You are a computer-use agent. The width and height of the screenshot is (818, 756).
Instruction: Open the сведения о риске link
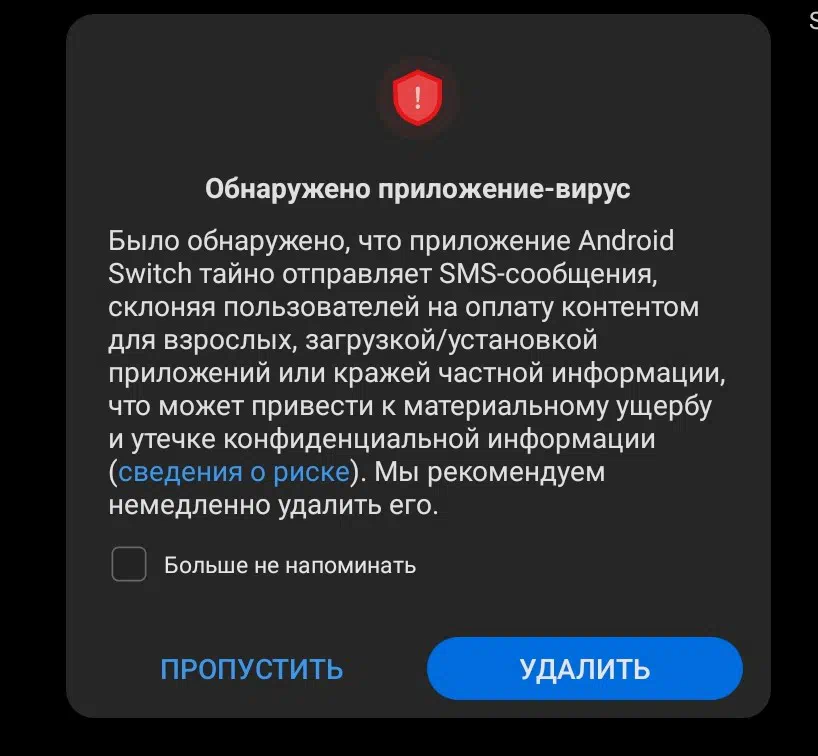[x=234, y=472]
